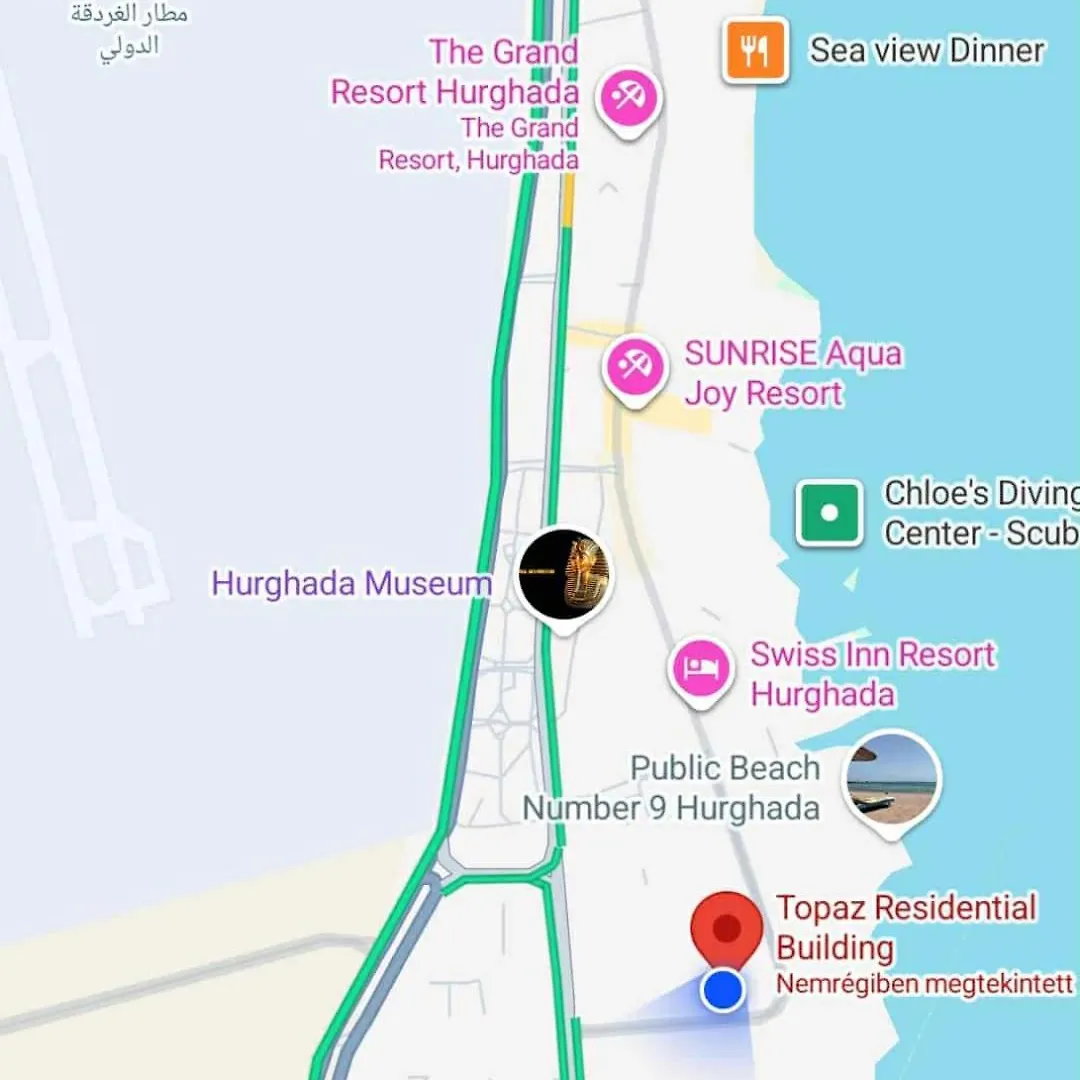Tap the blue current location dot
The width and height of the screenshot is (1080, 1080).
tap(722, 990)
